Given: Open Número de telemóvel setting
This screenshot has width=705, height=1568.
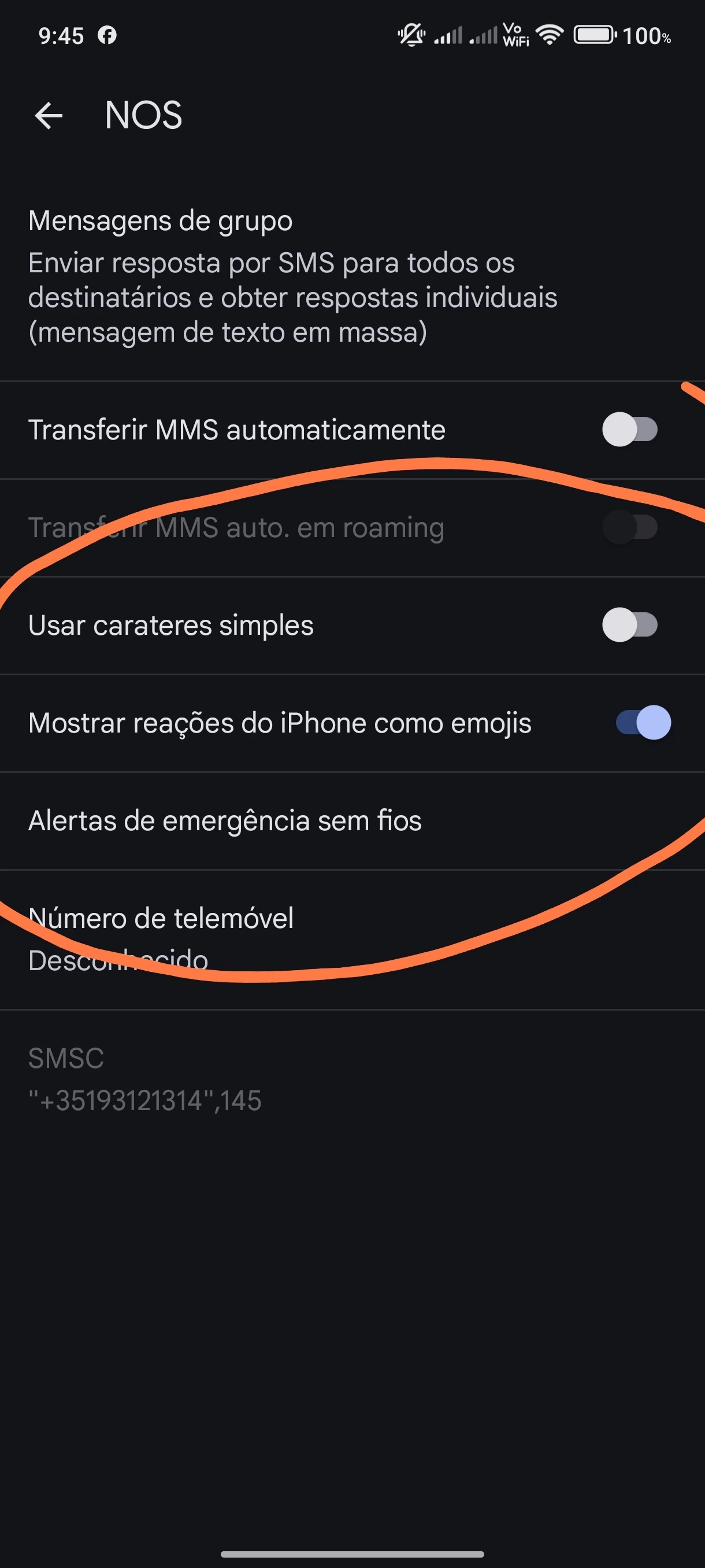Looking at the screenshot, I should tap(161, 938).
